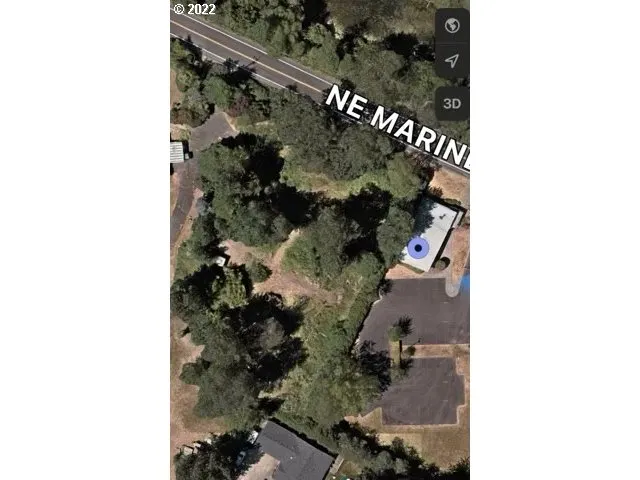Tap the location tracking arrow
This screenshot has width=640, height=480.
pyautogui.click(x=452, y=60)
